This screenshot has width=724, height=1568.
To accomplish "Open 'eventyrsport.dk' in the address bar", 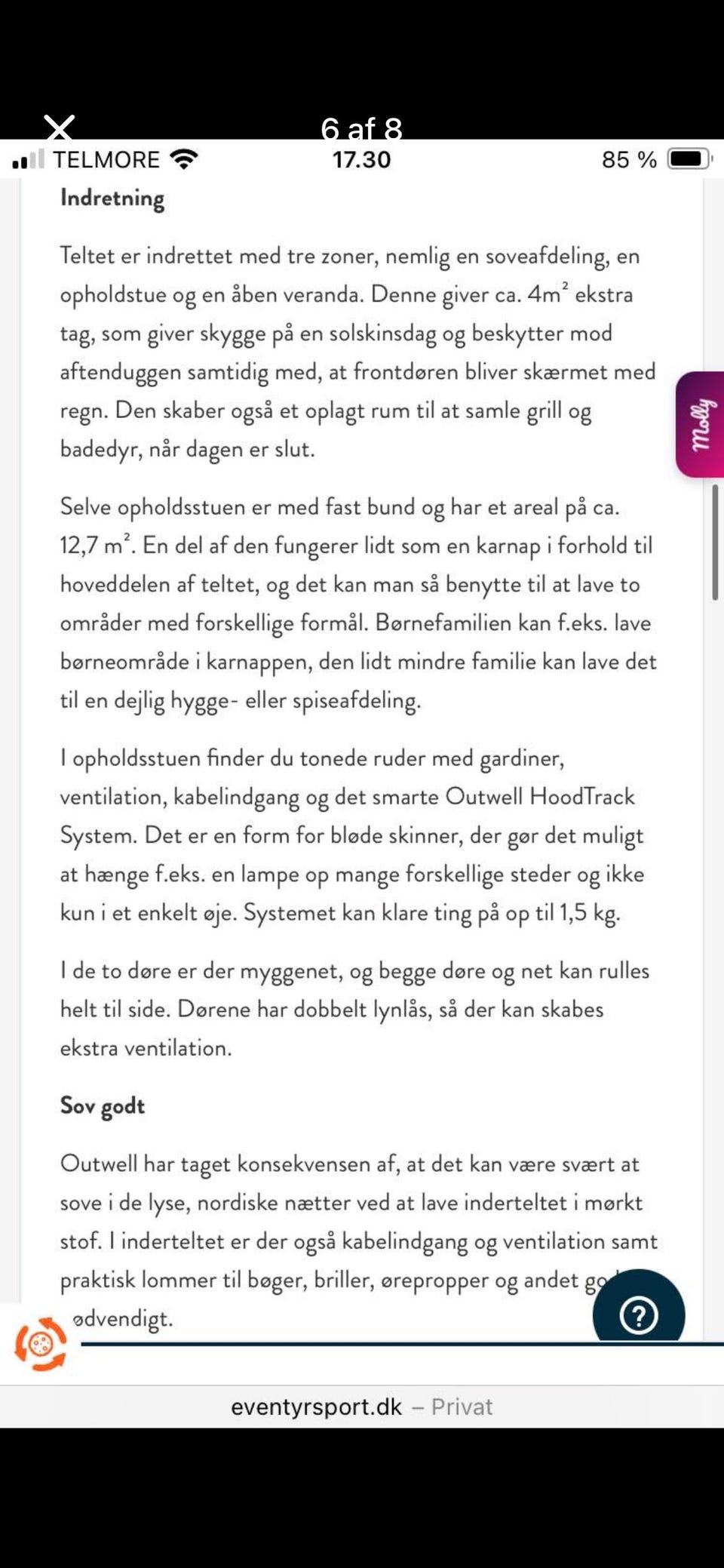I will pyautogui.click(x=315, y=1406).
